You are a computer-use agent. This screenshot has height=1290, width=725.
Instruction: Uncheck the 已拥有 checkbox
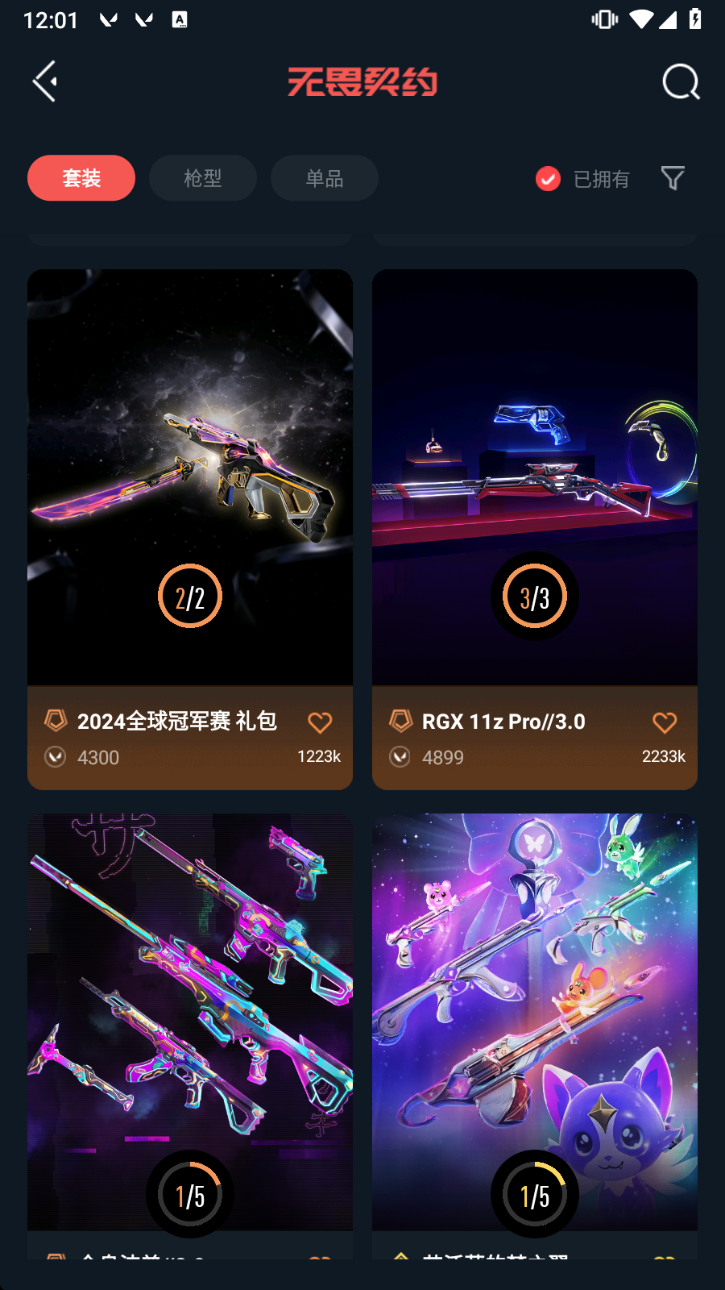coord(548,179)
